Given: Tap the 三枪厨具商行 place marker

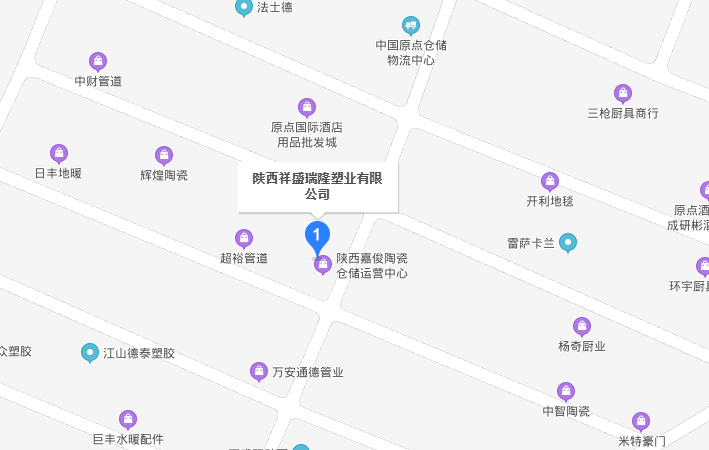Looking at the screenshot, I should click(623, 93).
